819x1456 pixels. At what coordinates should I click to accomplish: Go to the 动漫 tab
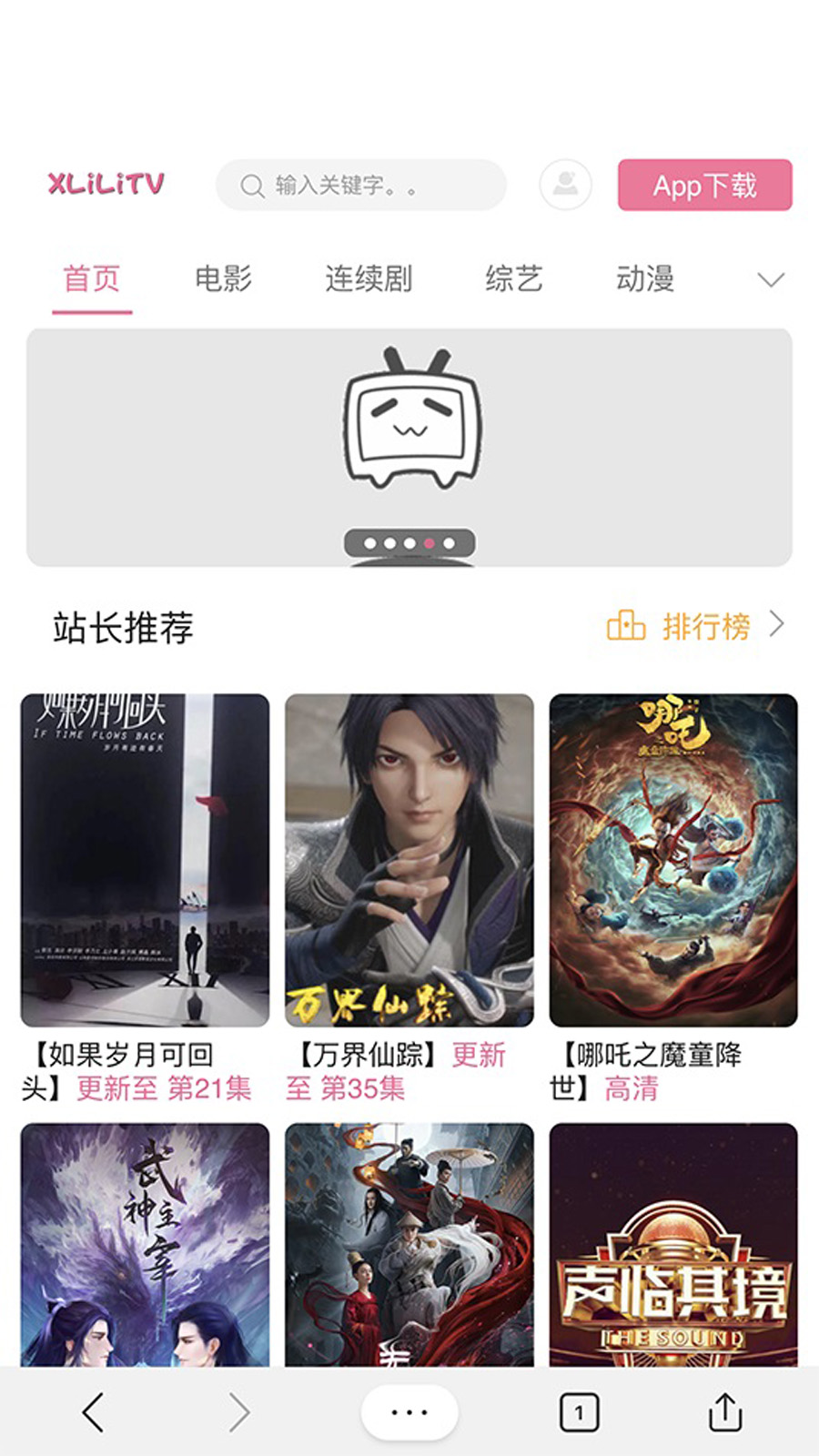tap(645, 278)
